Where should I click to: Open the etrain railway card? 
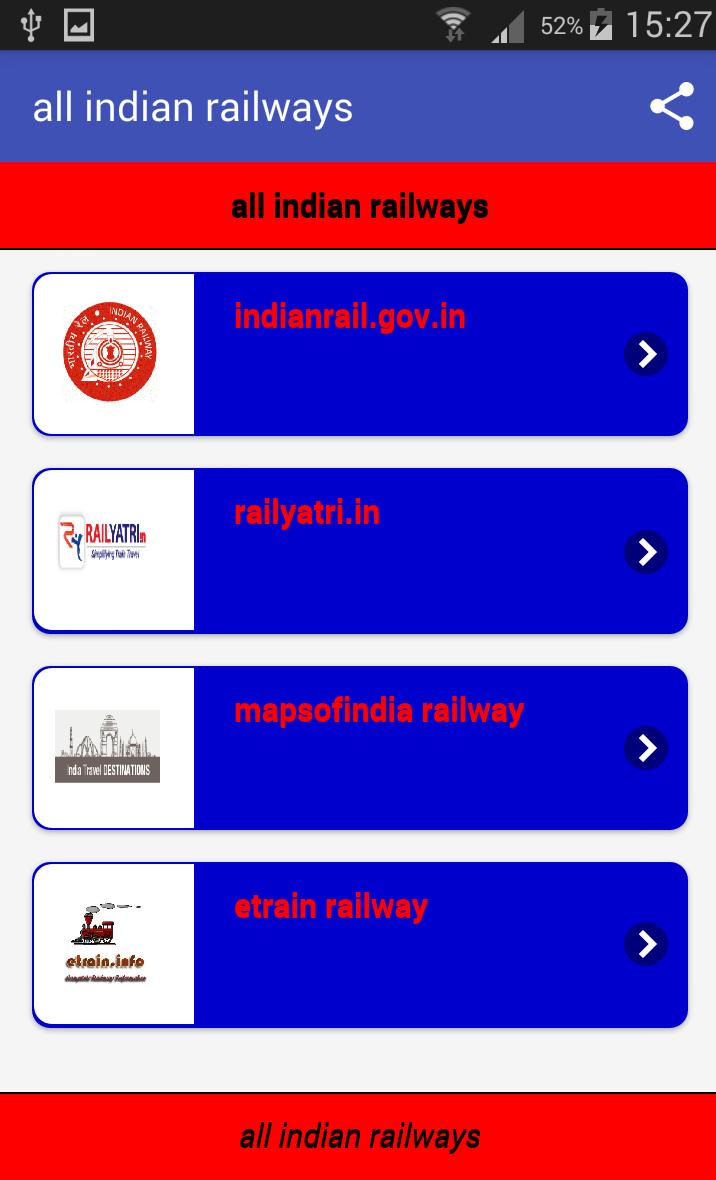coord(360,944)
